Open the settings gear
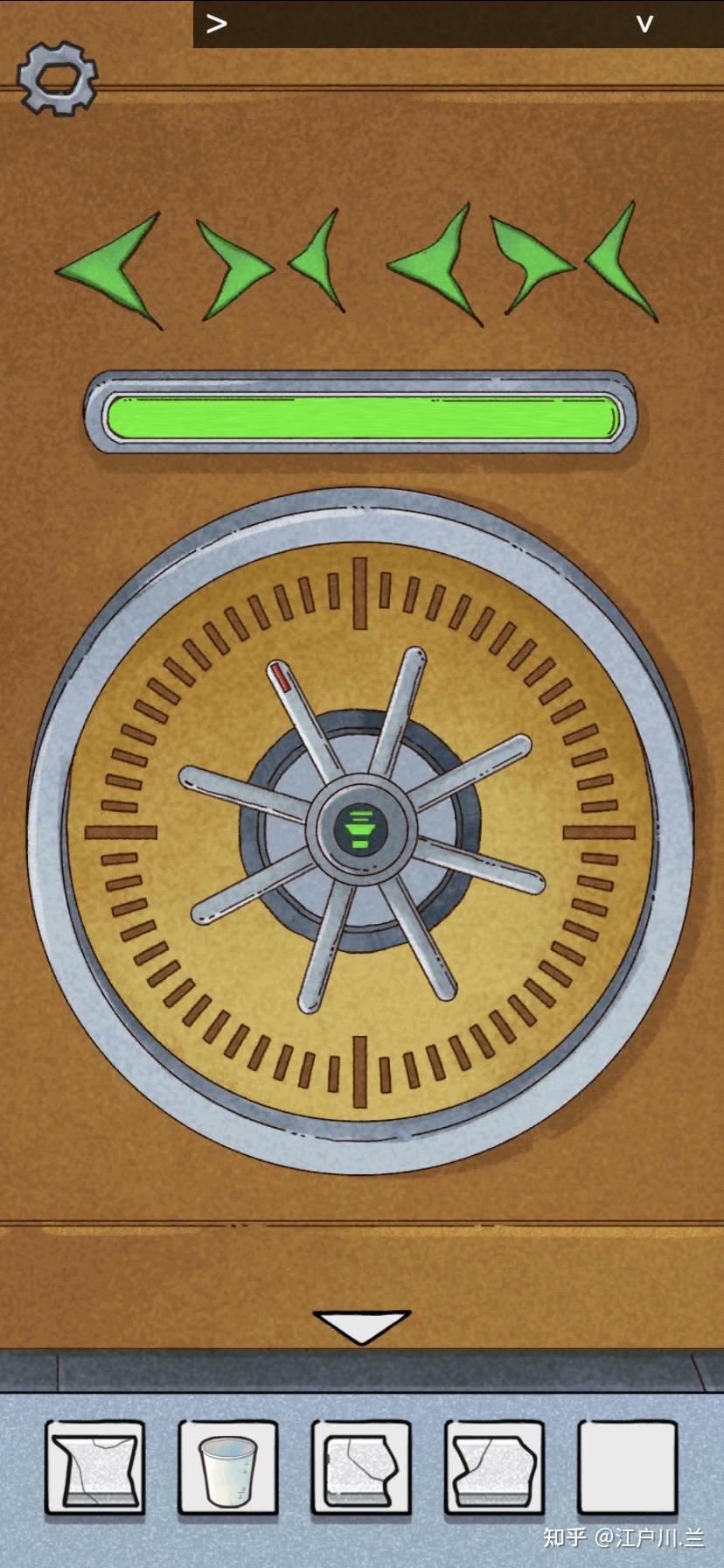Screen dimensions: 724x1568 (57, 79)
